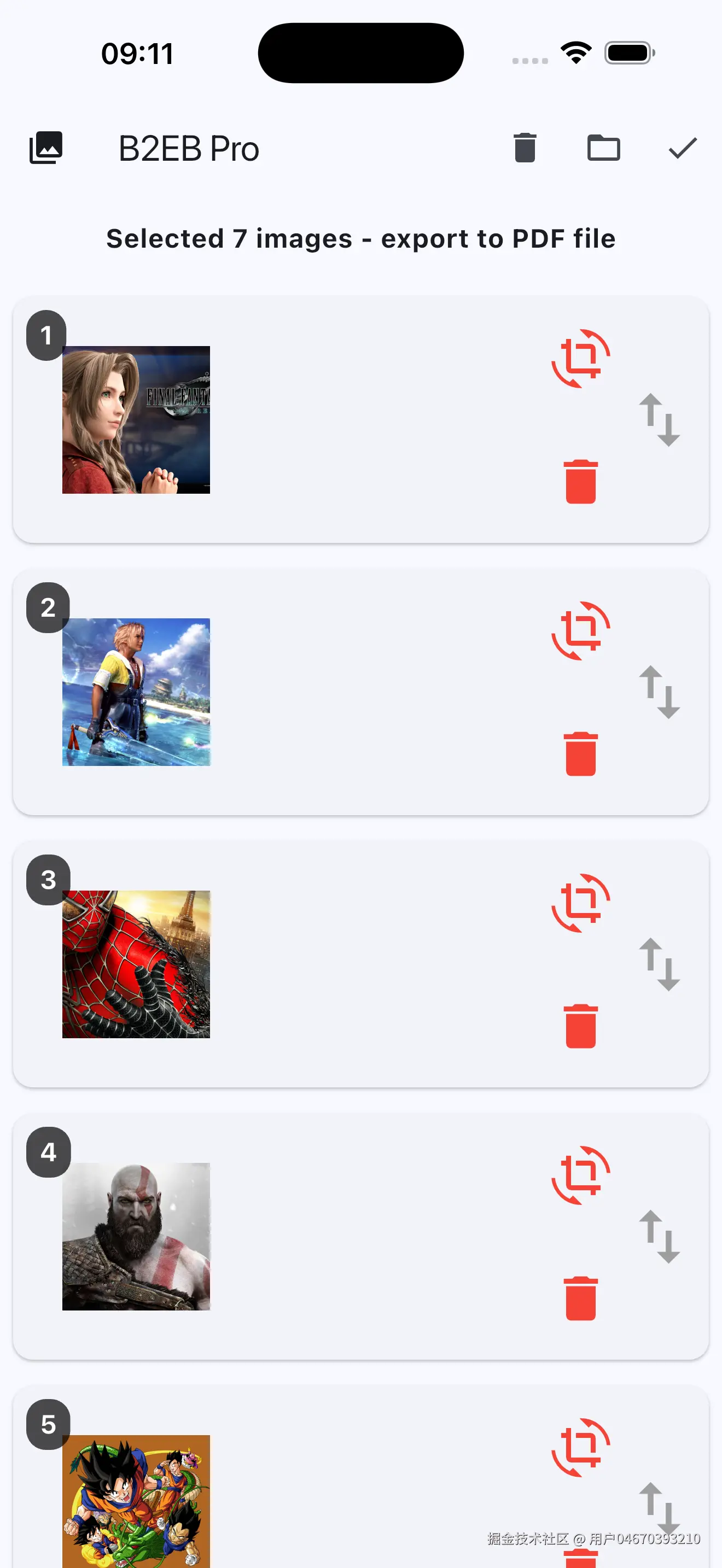Crop and rotate image 3
Screen dimensions: 722x1568
(x=580, y=903)
